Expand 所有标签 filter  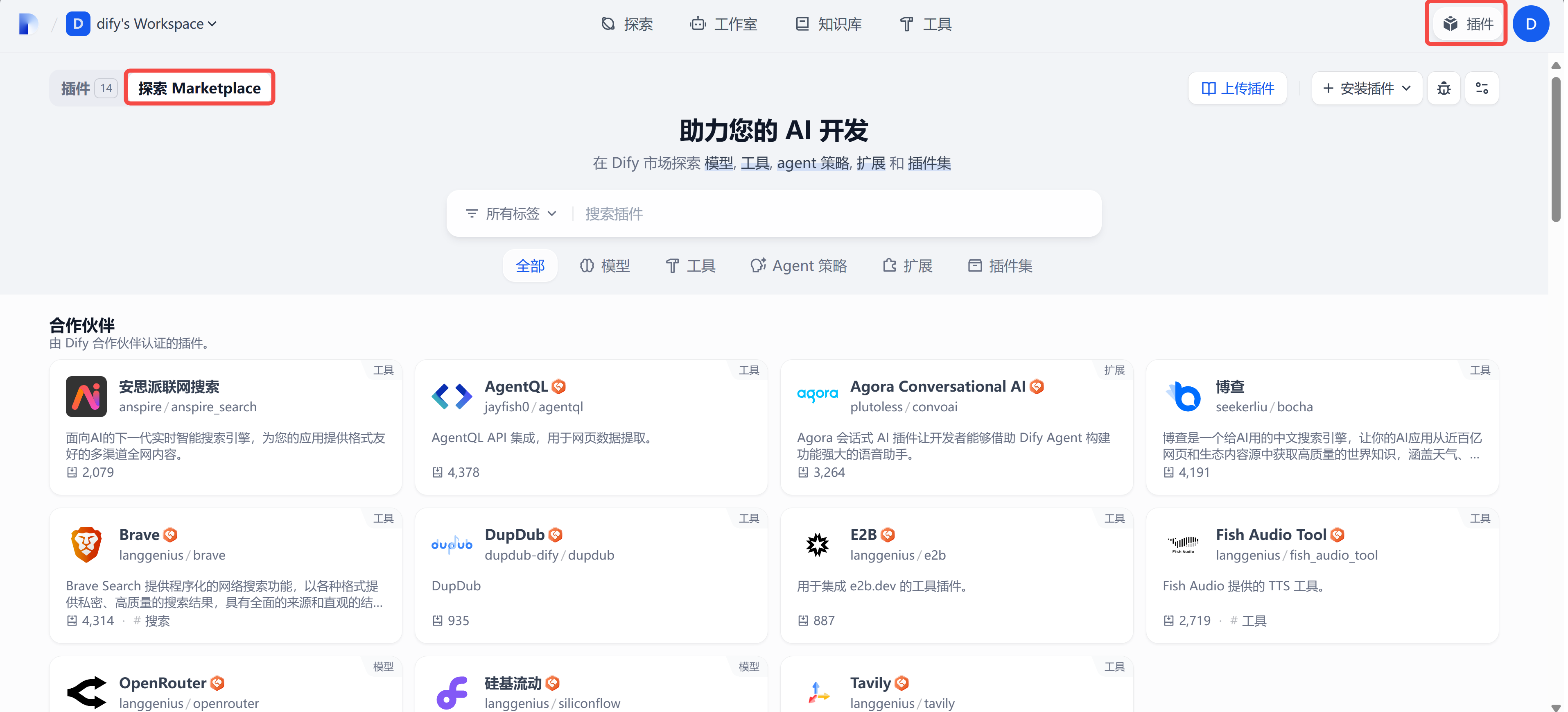click(x=511, y=214)
